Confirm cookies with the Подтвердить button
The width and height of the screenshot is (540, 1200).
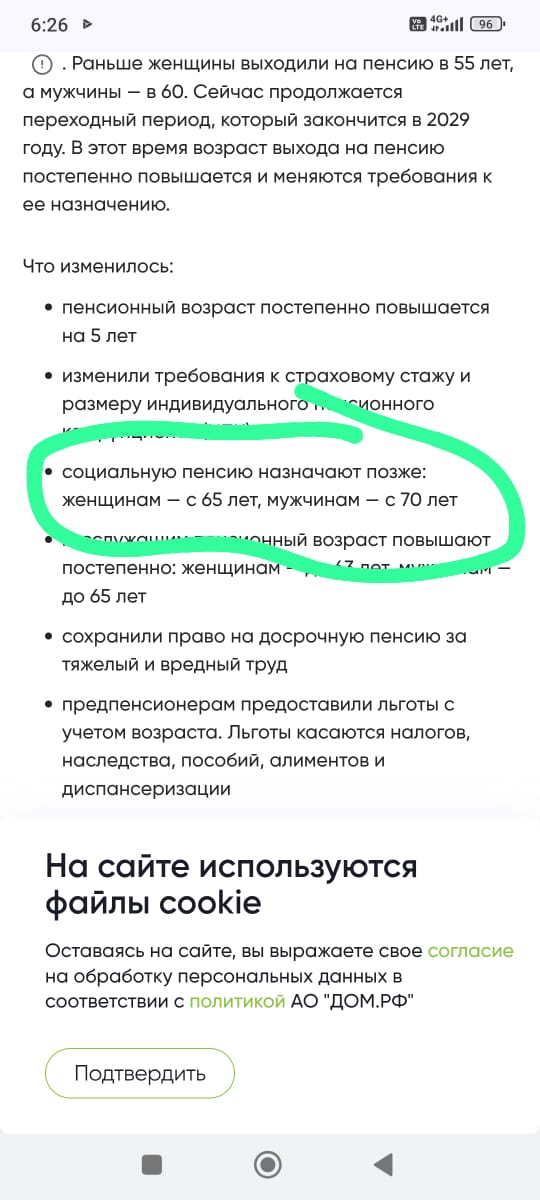(x=140, y=1074)
